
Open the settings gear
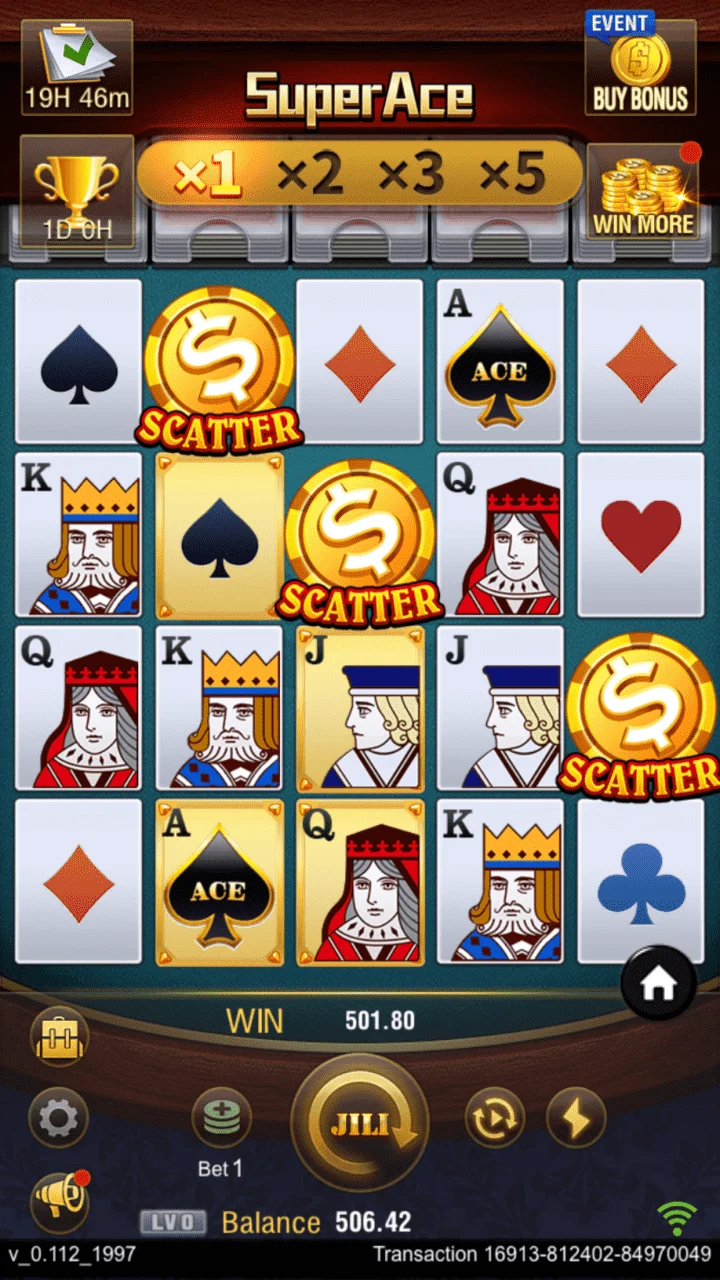pos(59,1117)
